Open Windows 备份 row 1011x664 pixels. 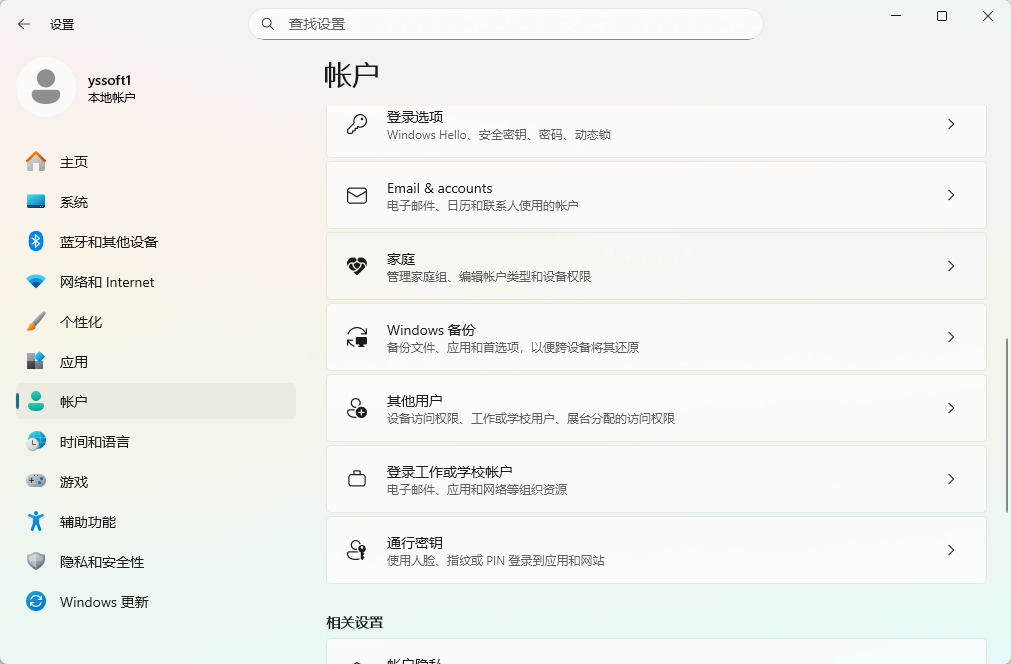click(655, 338)
